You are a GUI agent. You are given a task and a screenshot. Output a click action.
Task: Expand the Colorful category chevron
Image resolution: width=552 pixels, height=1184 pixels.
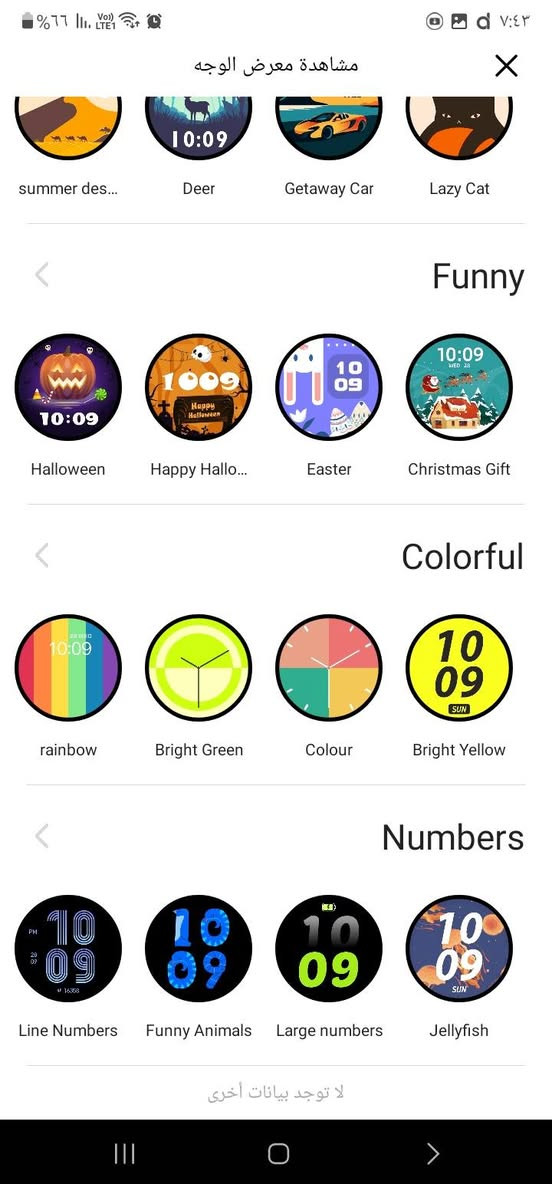click(42, 556)
